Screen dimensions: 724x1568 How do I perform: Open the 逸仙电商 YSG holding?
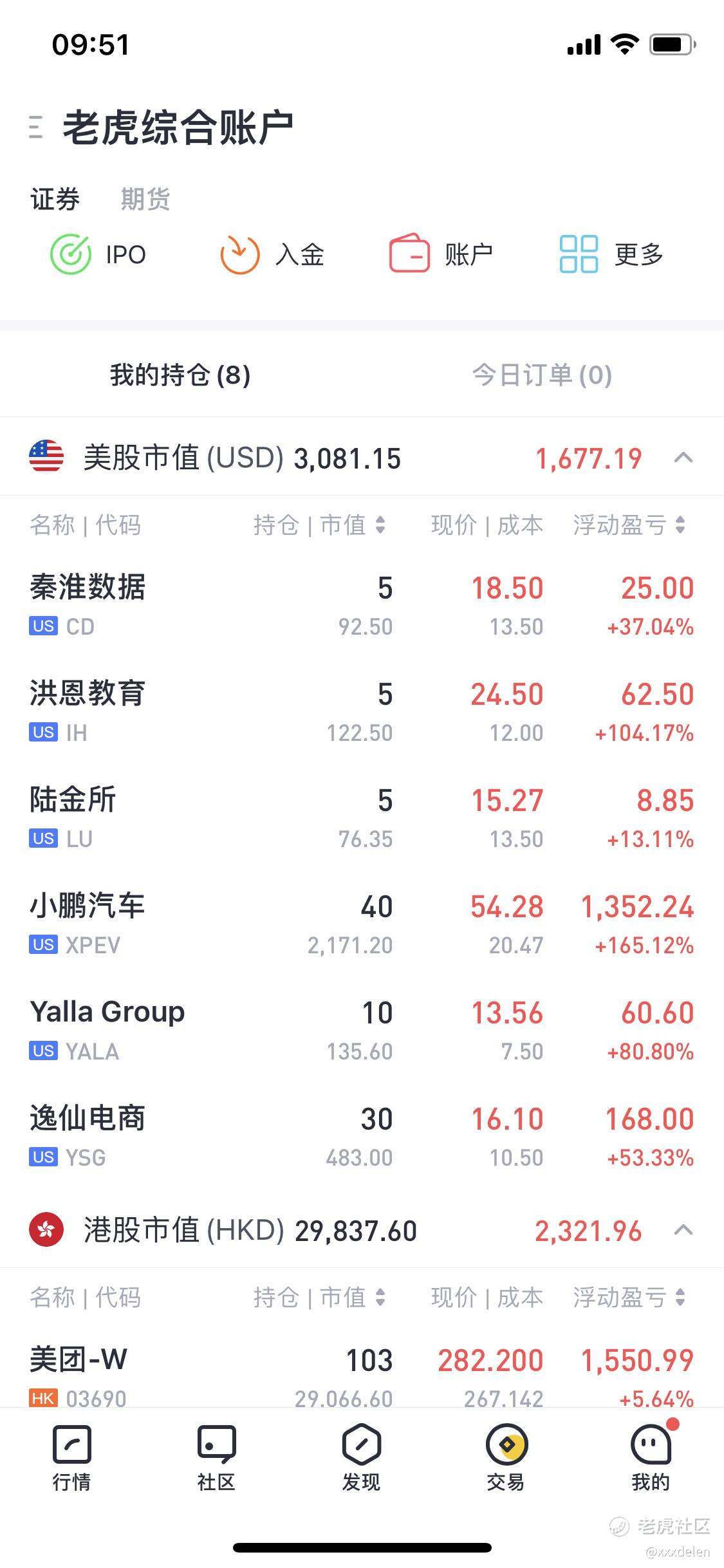click(x=362, y=1137)
